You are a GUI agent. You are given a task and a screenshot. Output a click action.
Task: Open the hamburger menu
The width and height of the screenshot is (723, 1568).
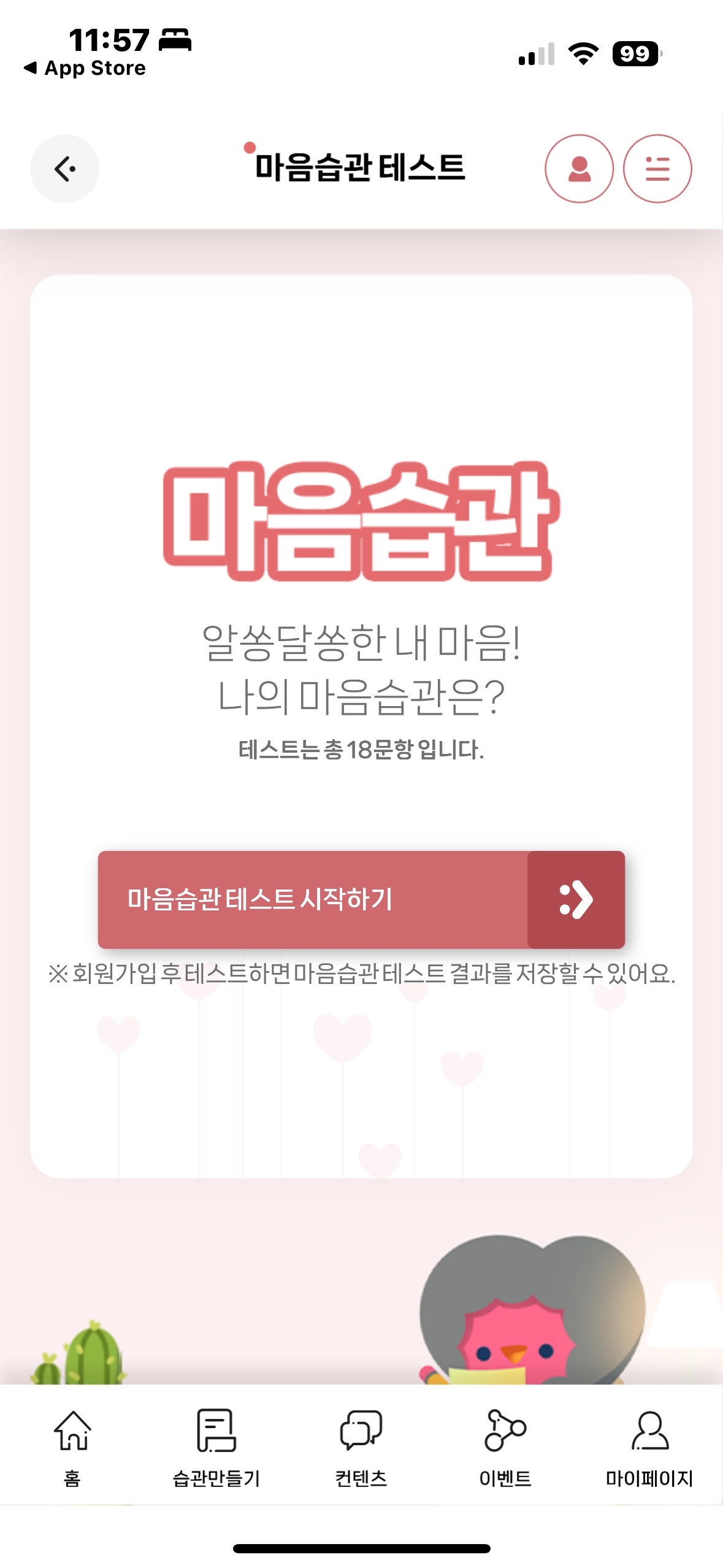pyautogui.click(x=657, y=169)
